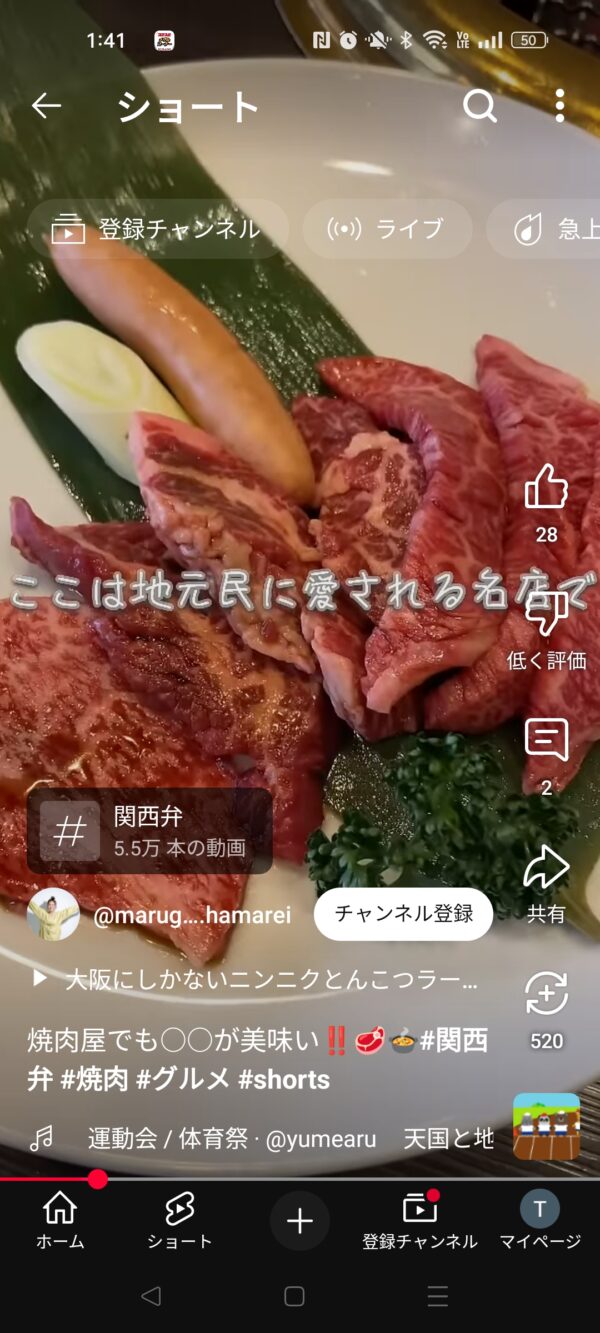The image size is (600, 1333).
Task: Open the search magnifier icon
Action: pos(480,106)
